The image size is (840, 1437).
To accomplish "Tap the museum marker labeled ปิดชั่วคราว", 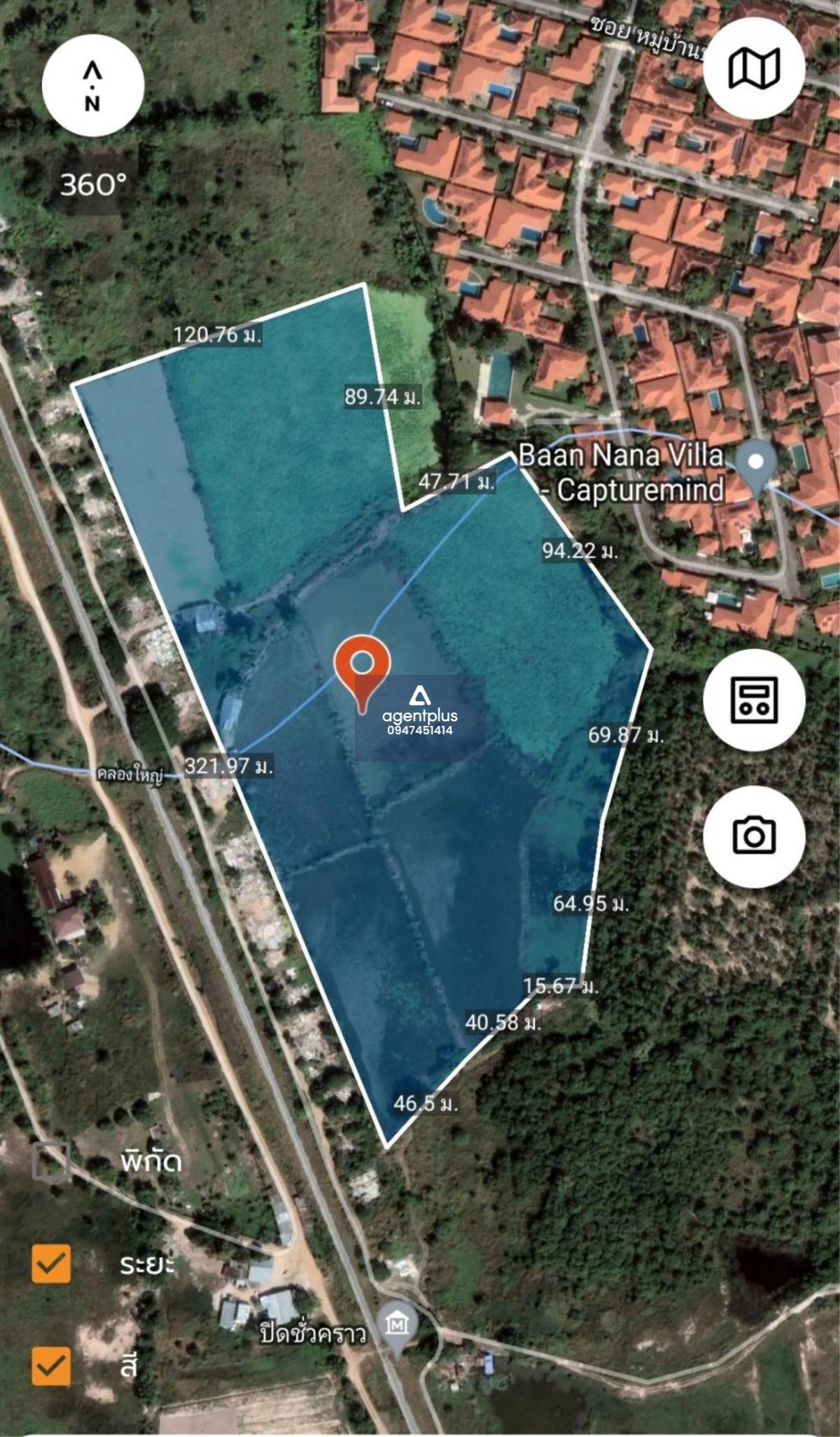I will point(398,1324).
